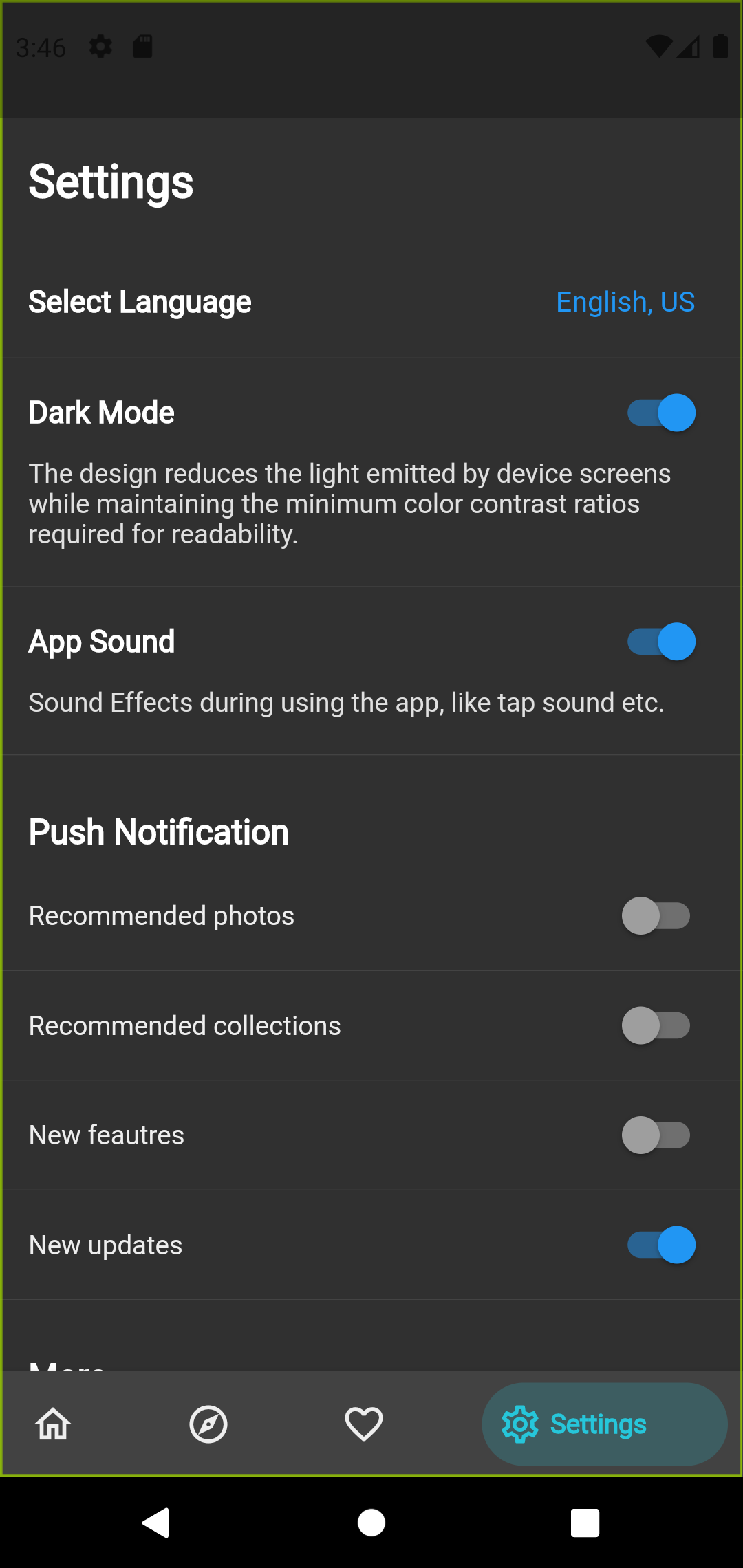Enable the Recommended collections switch
743x1568 pixels.
point(657,1025)
